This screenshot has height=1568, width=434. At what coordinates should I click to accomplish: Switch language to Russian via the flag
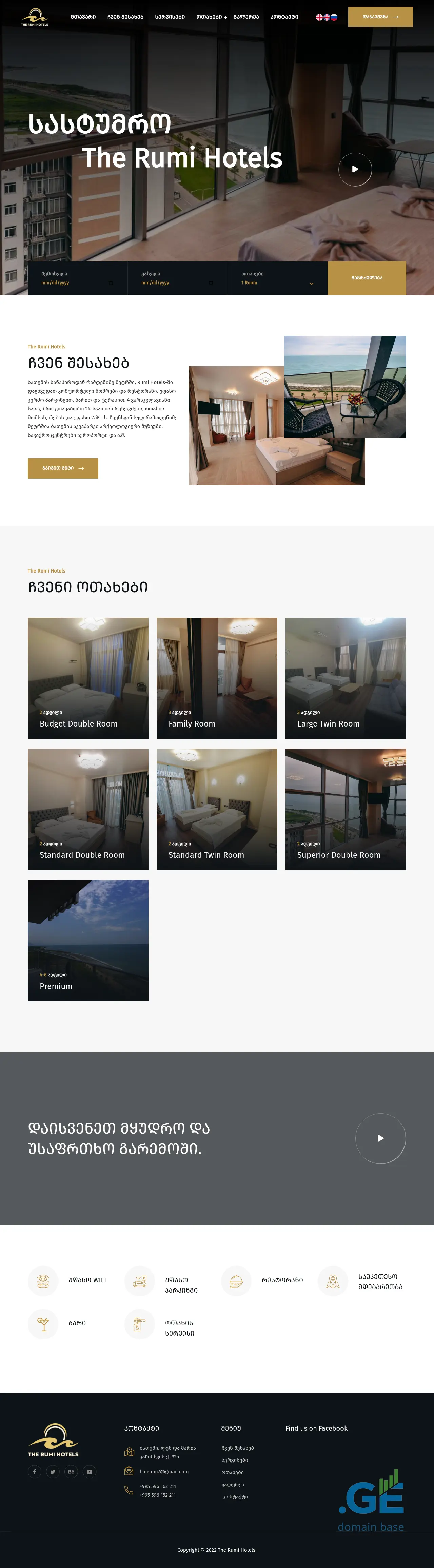[x=334, y=17]
